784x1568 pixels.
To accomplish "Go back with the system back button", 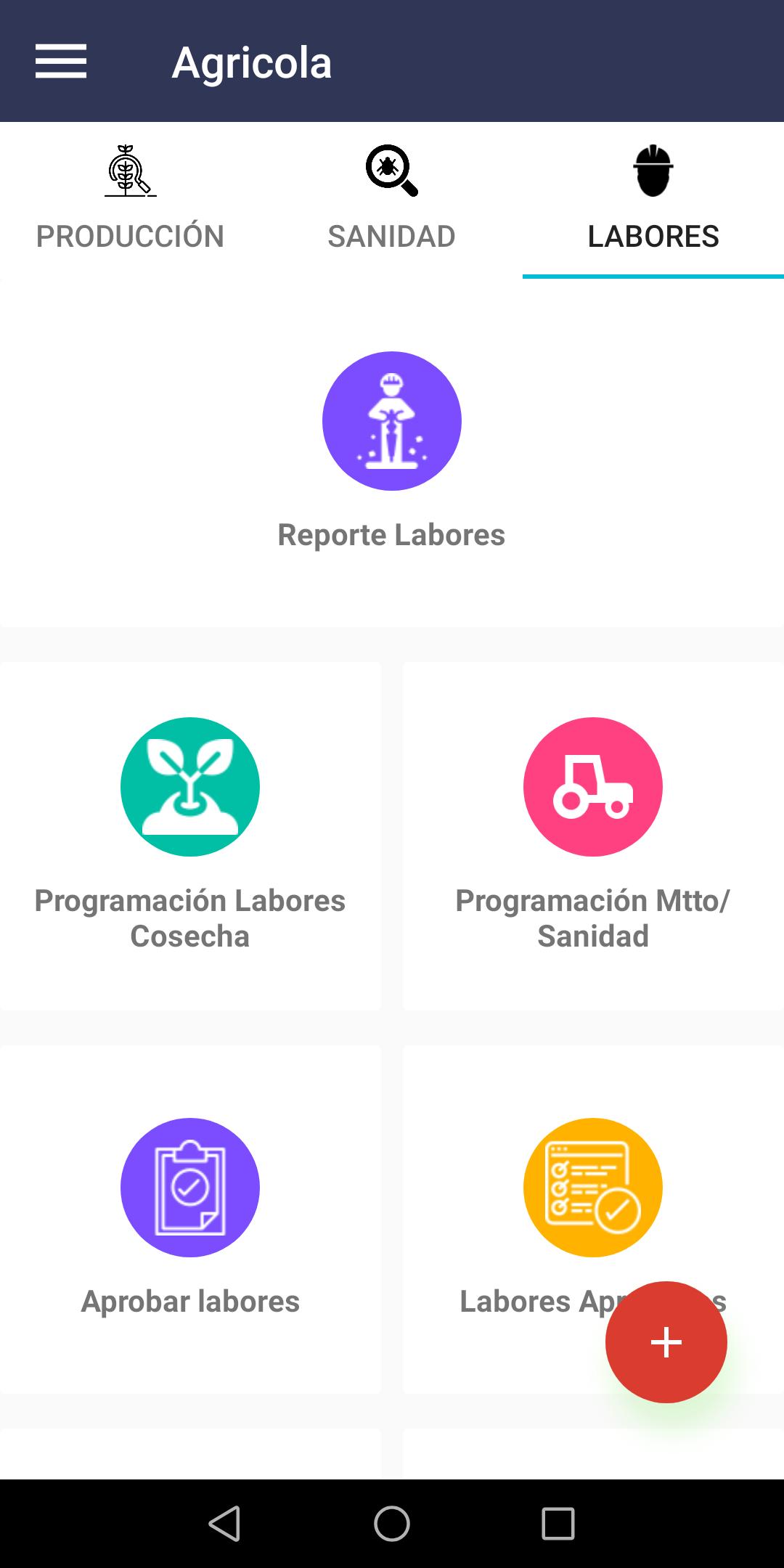I will pos(224,1523).
